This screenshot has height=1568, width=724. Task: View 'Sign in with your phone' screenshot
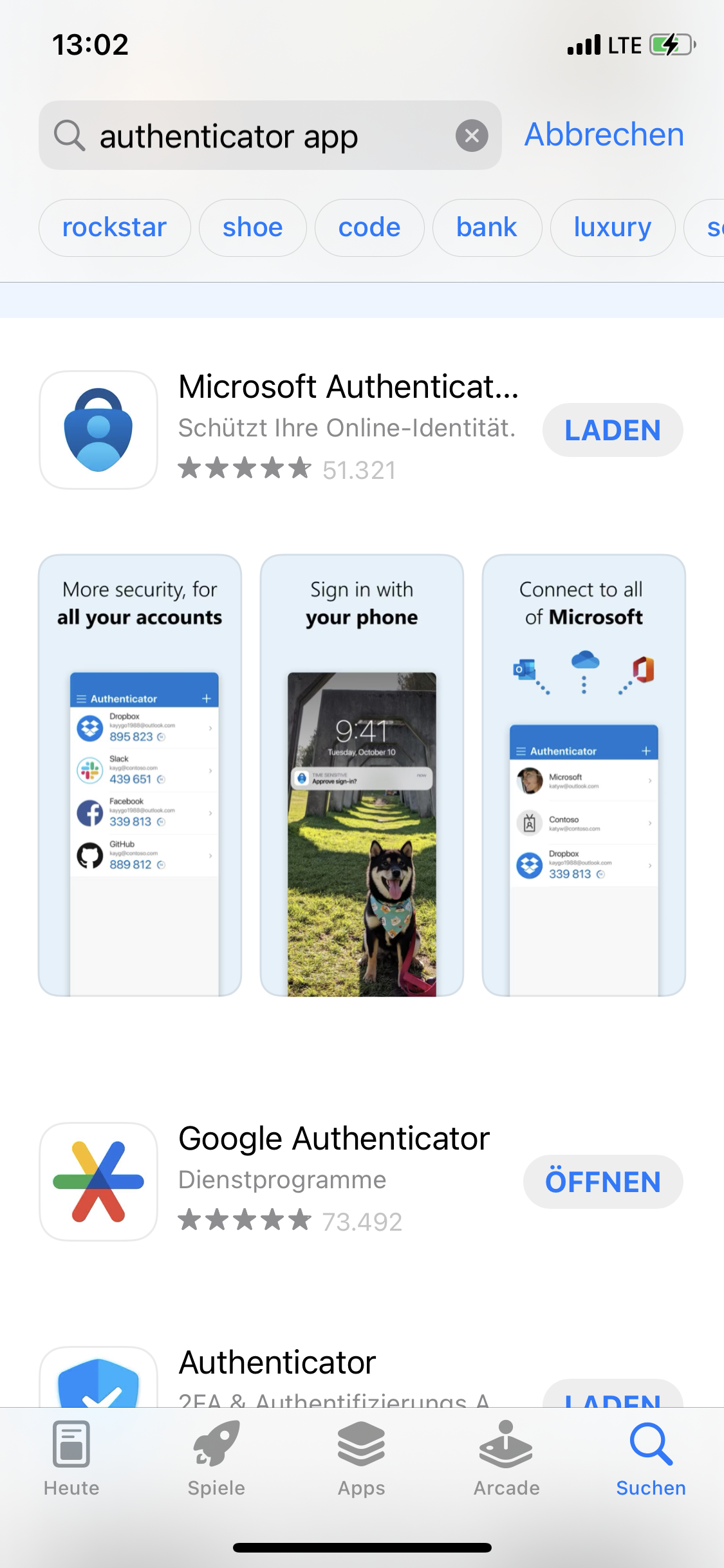pyautogui.click(x=362, y=775)
